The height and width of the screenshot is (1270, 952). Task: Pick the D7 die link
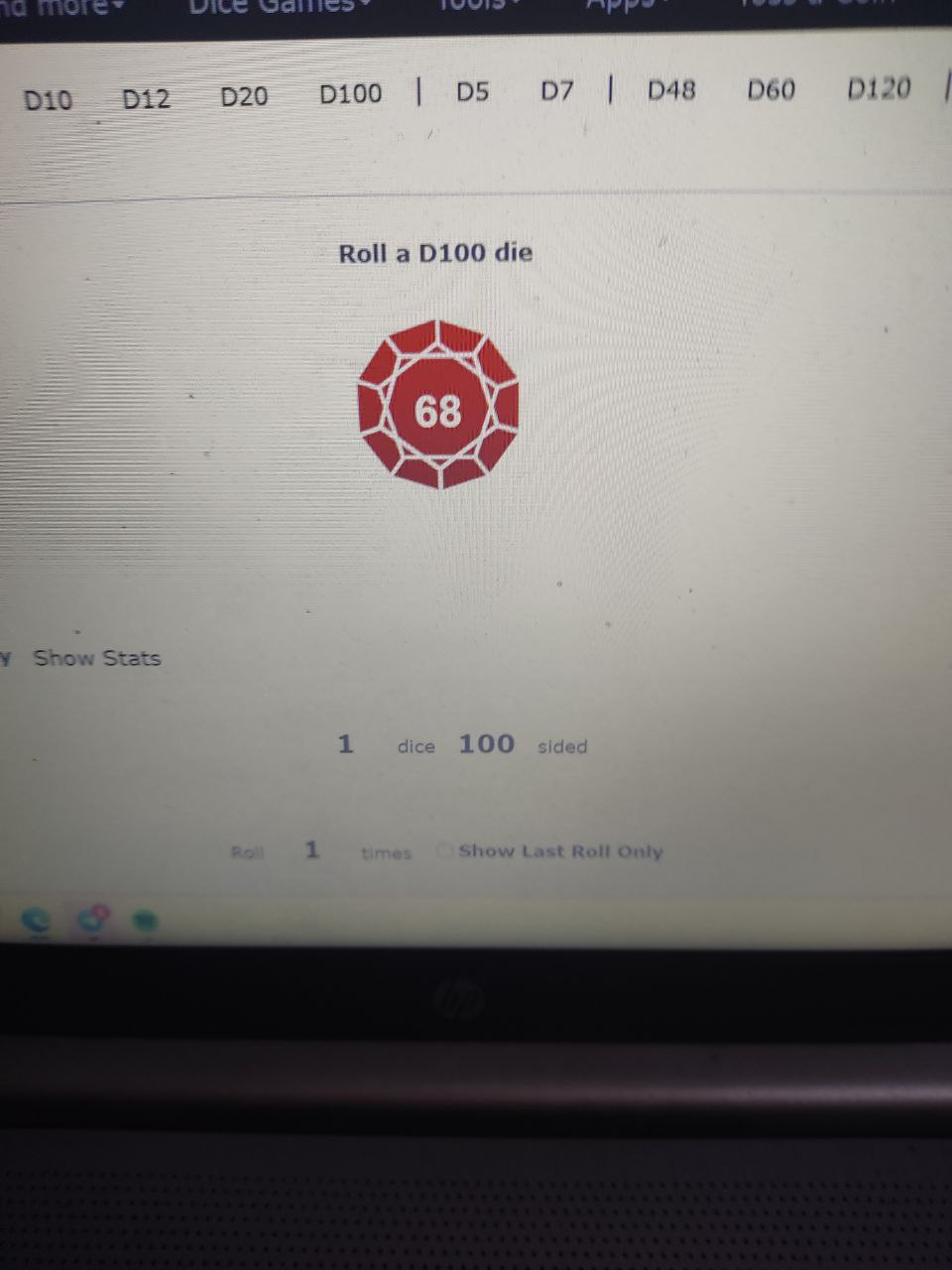[x=556, y=91]
